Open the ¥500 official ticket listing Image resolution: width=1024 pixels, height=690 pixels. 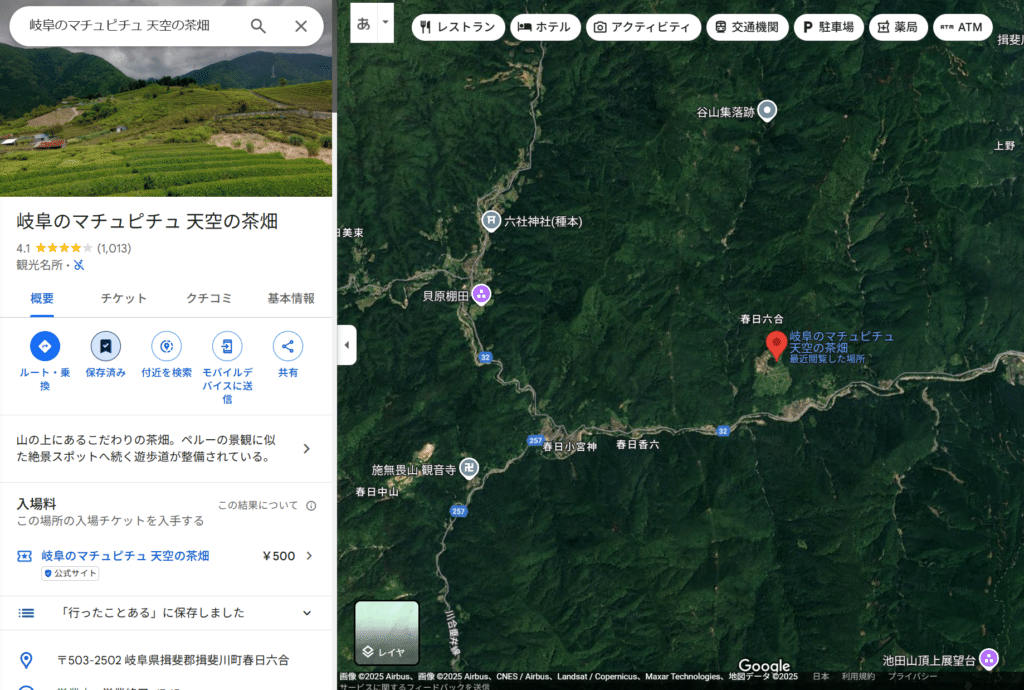point(166,556)
